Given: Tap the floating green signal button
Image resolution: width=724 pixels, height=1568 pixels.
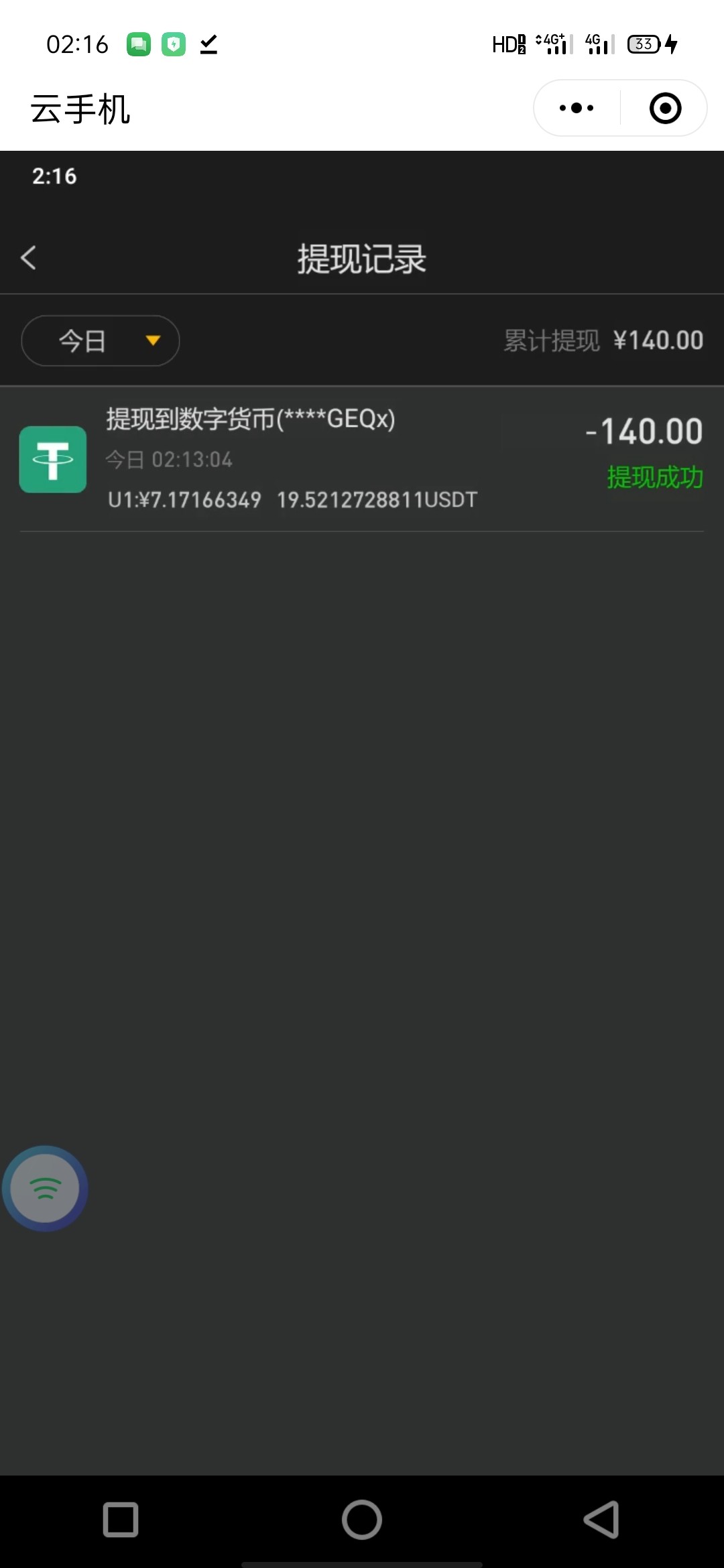Looking at the screenshot, I should [45, 1188].
